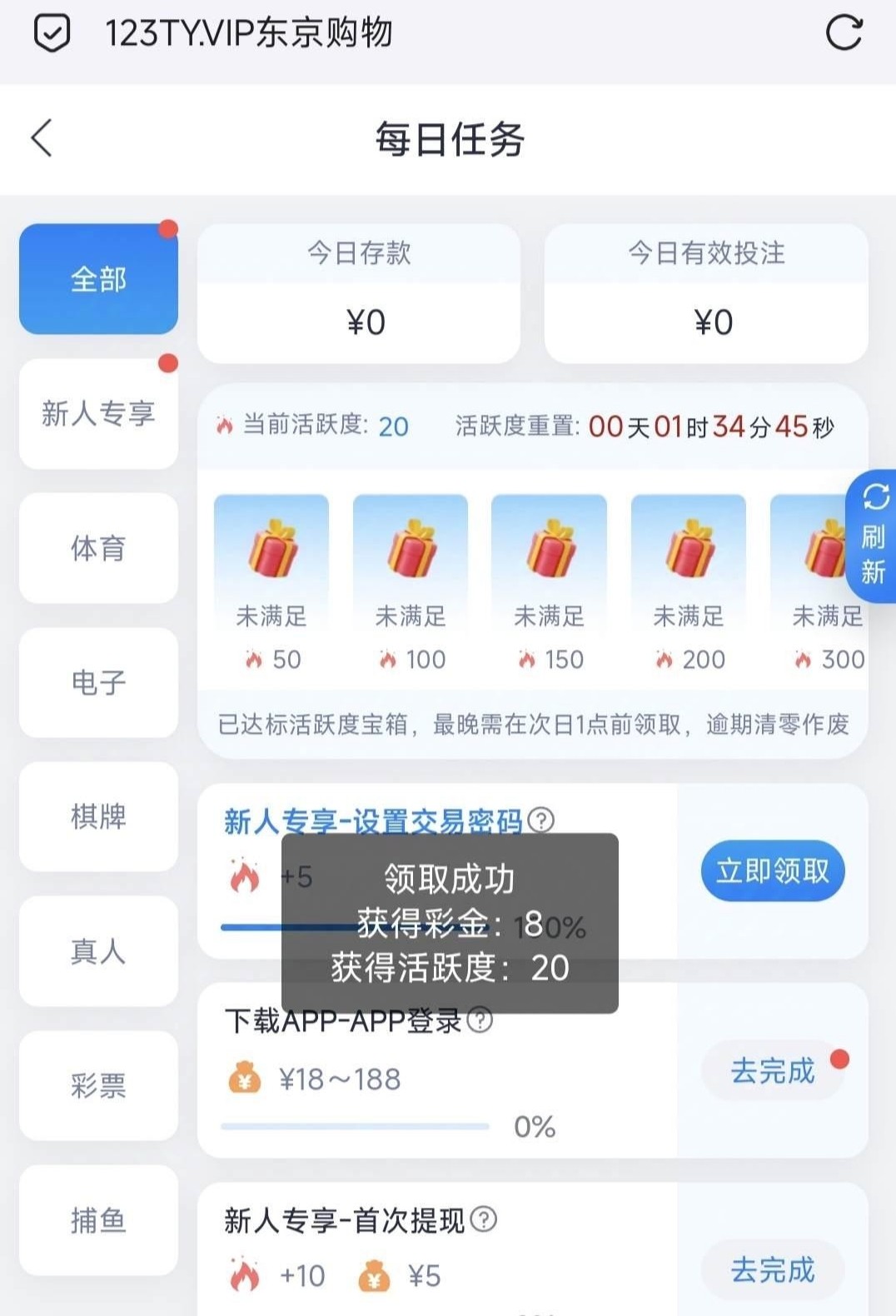896x1316 pixels.
Task: Open the 棋牌 category
Action: [x=98, y=816]
